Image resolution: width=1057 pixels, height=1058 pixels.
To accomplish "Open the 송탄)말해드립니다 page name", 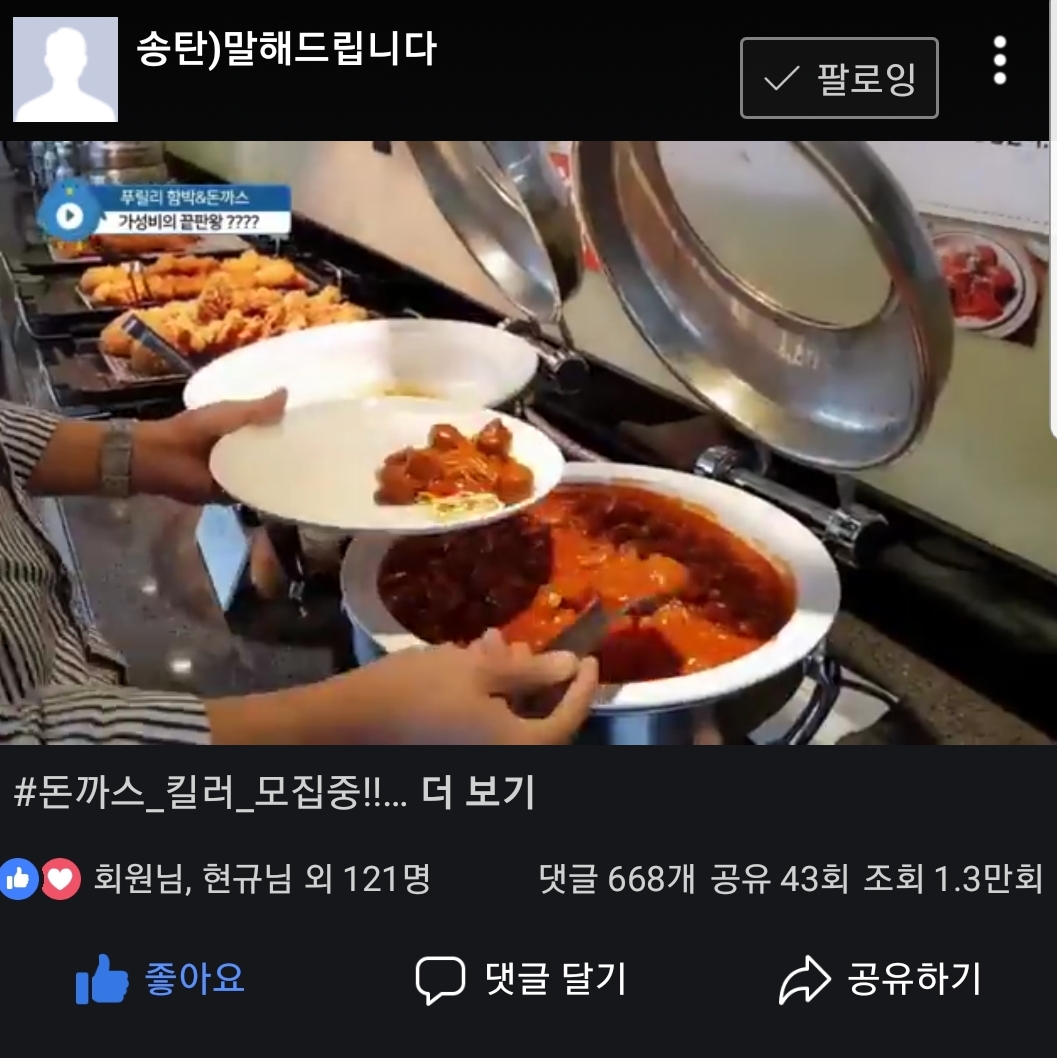I will coord(287,48).
